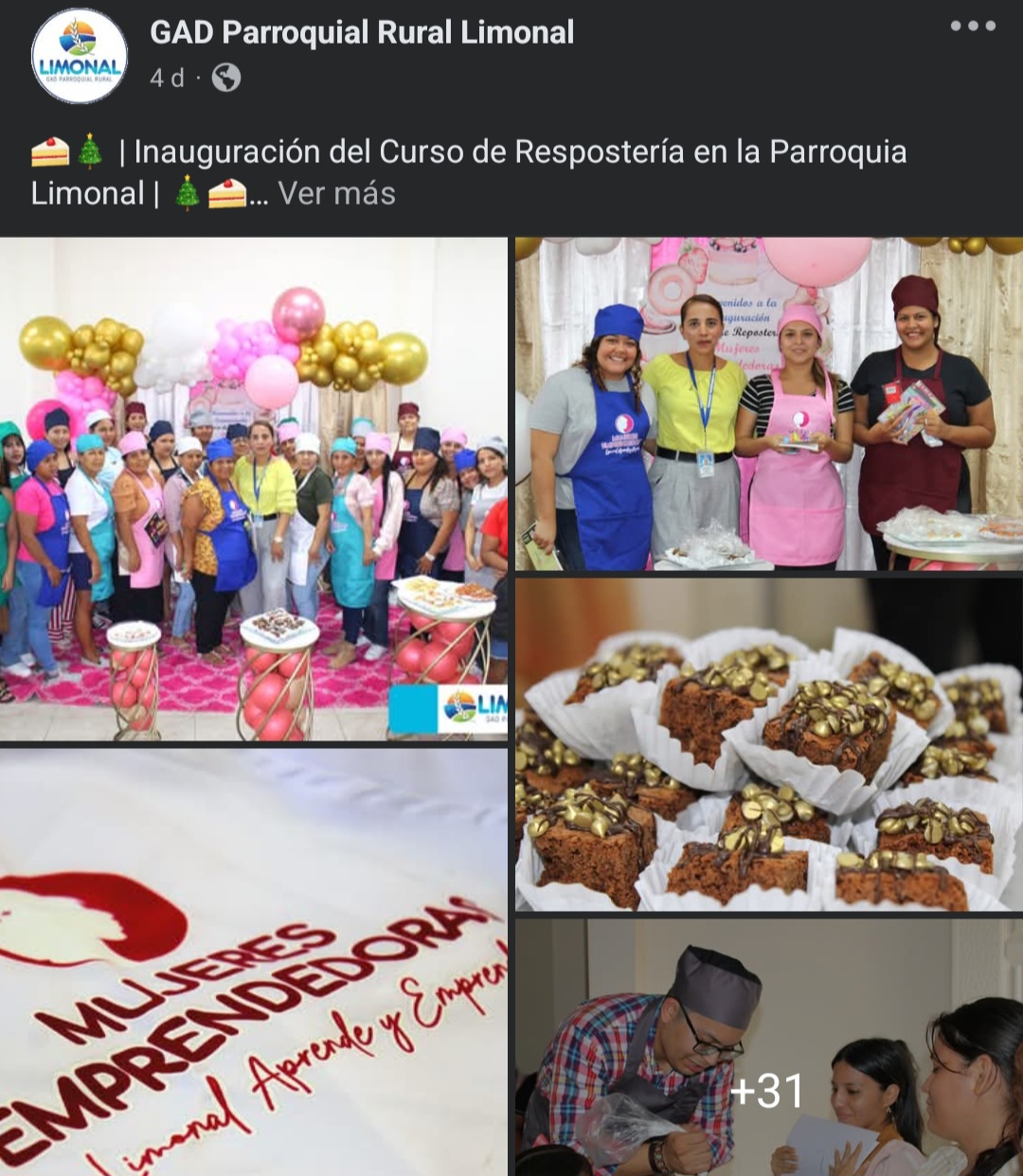View the +31 remaining photos
1023x1176 pixels.
768,1089
